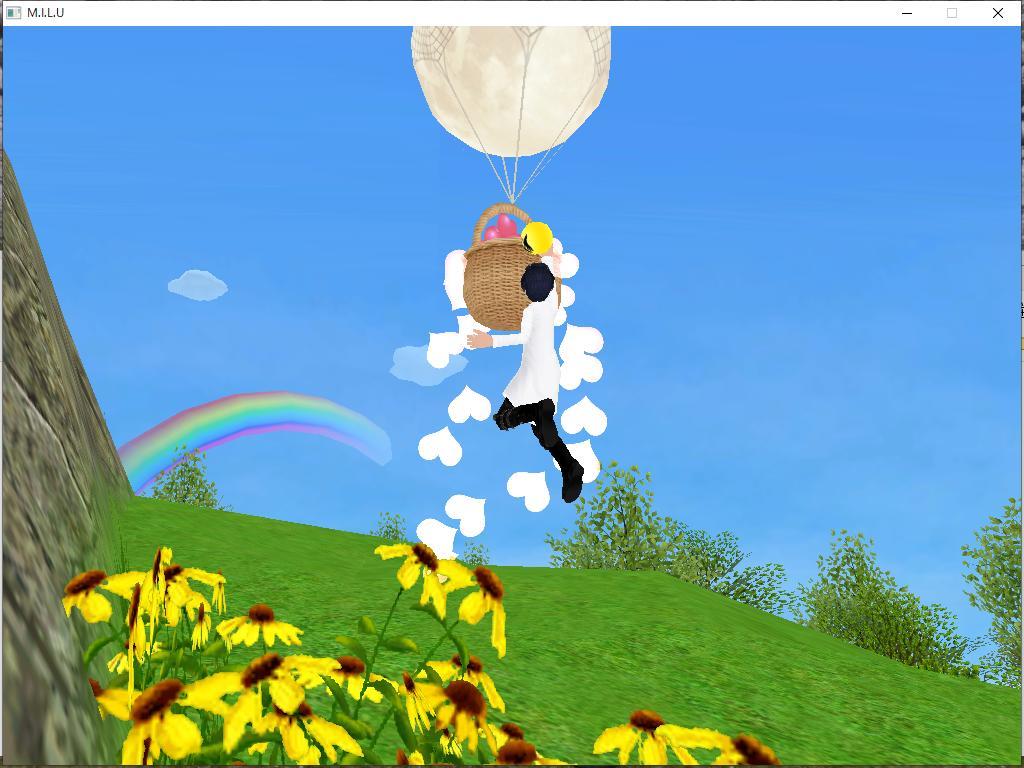
Task: Open the window menu from the title bar icon
Action: point(13,13)
